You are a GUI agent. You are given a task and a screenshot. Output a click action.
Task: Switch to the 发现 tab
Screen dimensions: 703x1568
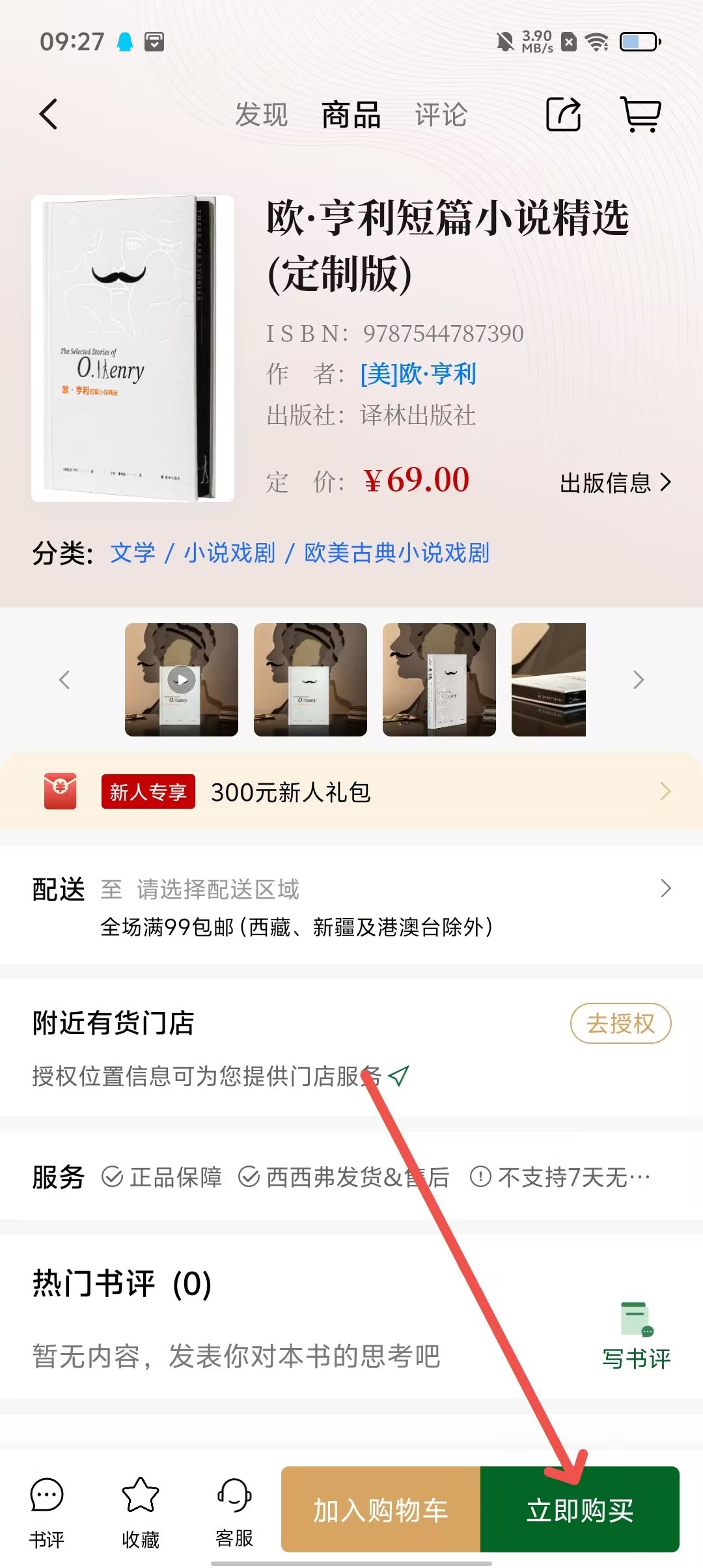261,115
